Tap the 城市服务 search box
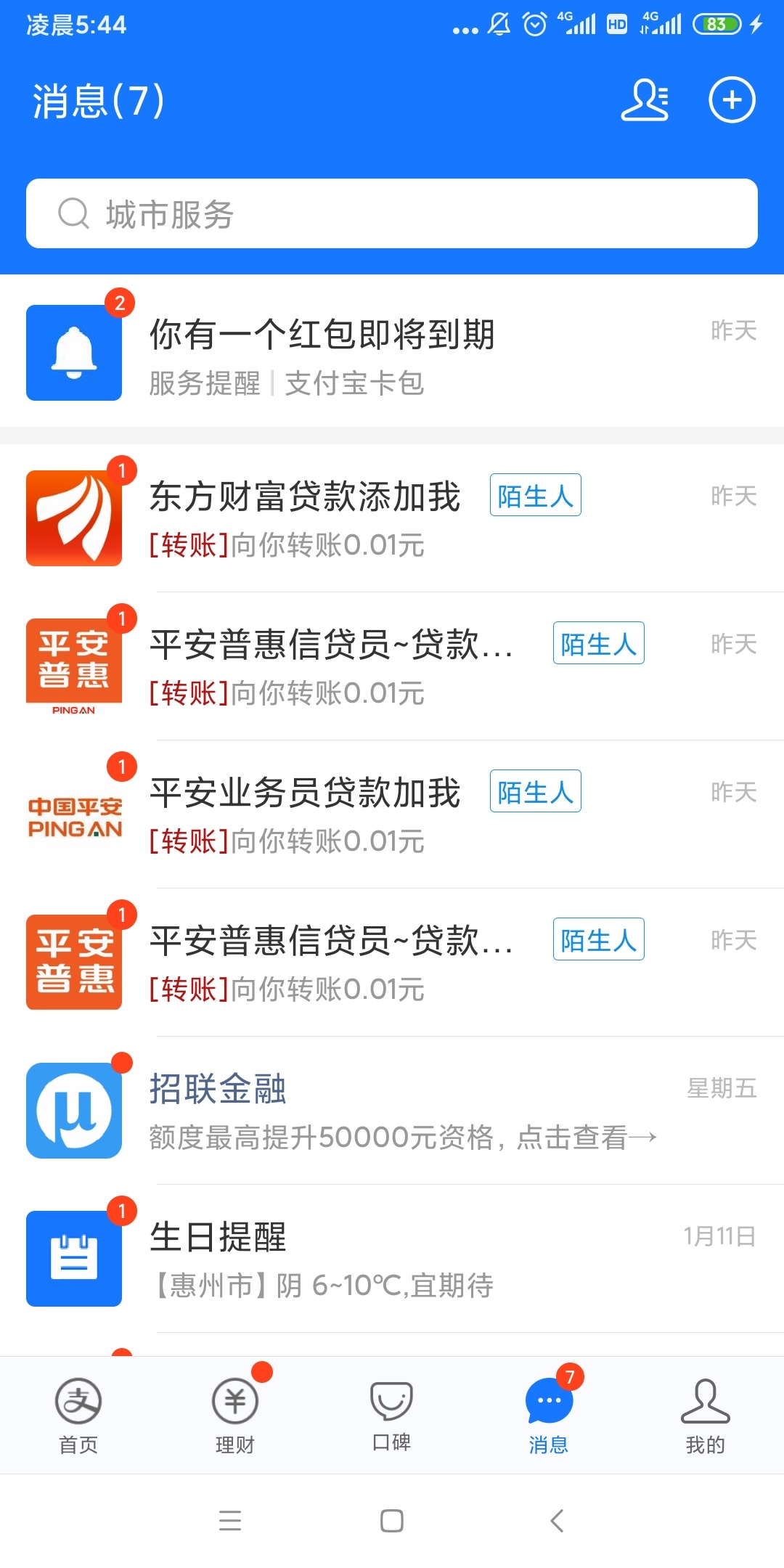Viewport: 784px width, 1568px height. (392, 213)
